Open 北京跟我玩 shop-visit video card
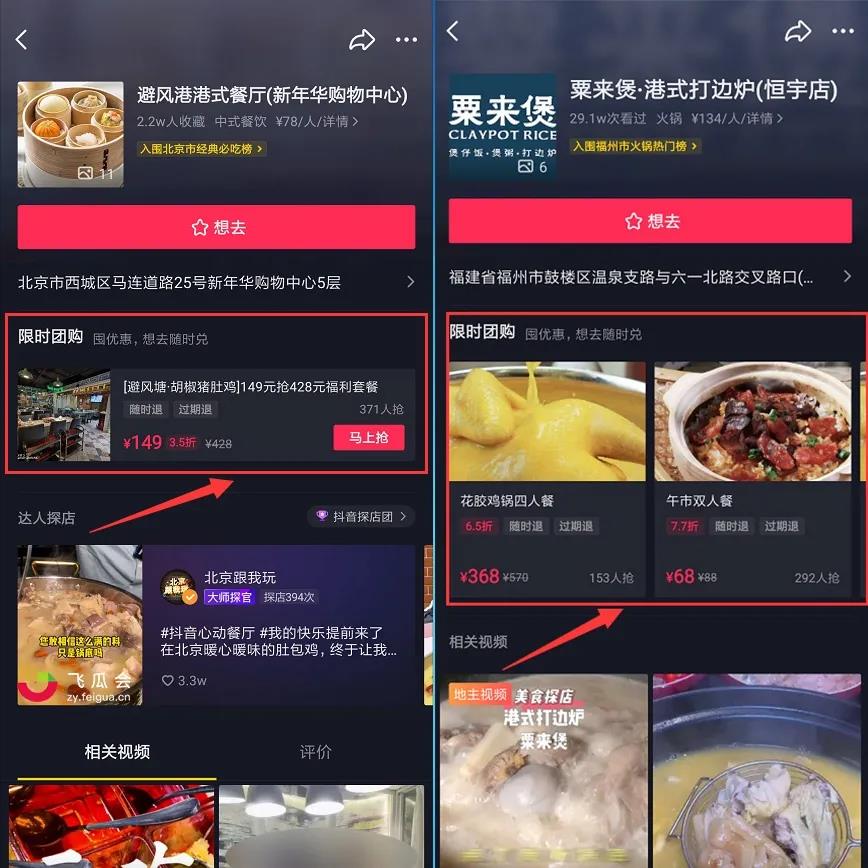Image resolution: width=868 pixels, height=868 pixels. pos(216,625)
